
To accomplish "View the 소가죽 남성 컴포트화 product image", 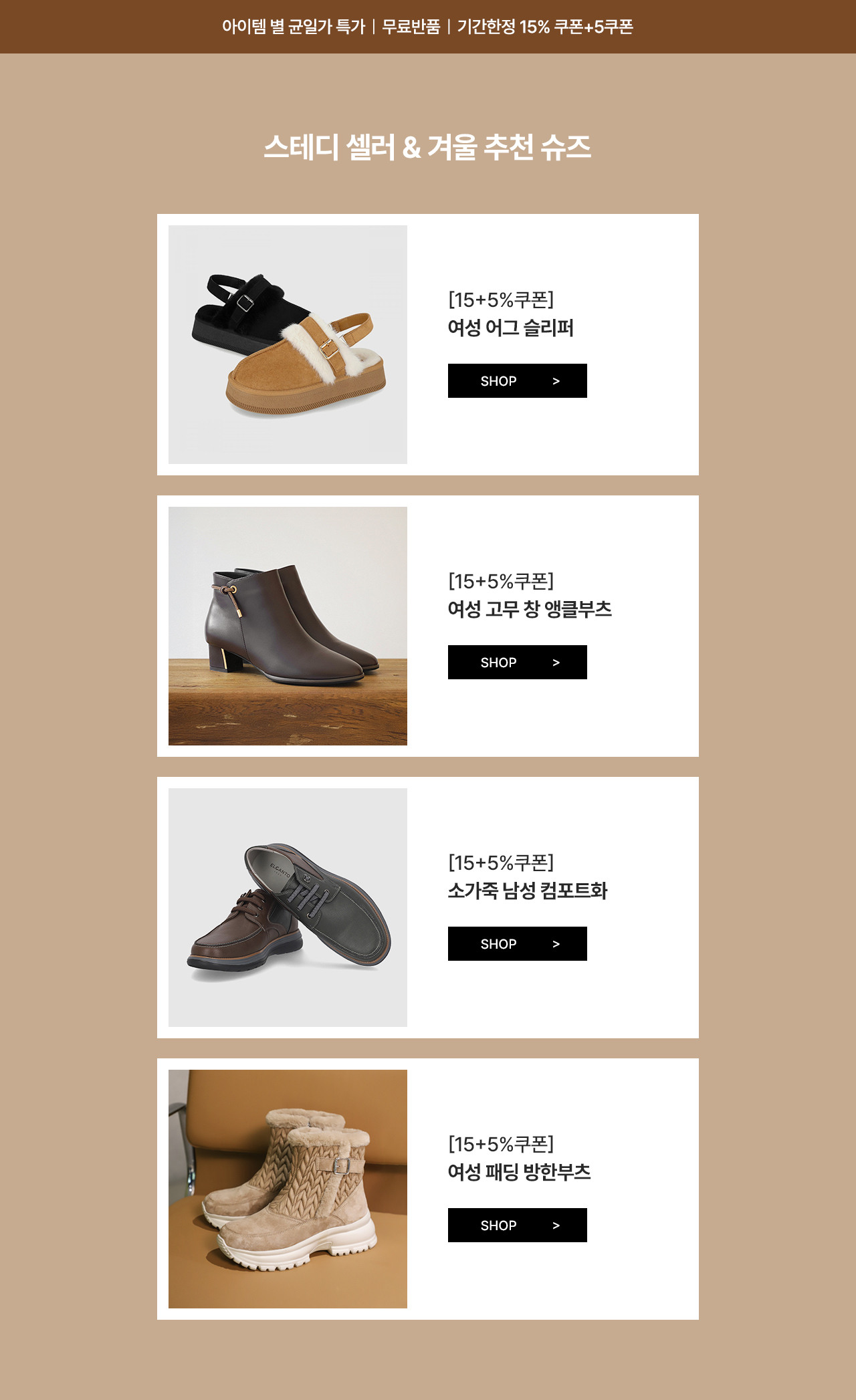I will tap(288, 907).
